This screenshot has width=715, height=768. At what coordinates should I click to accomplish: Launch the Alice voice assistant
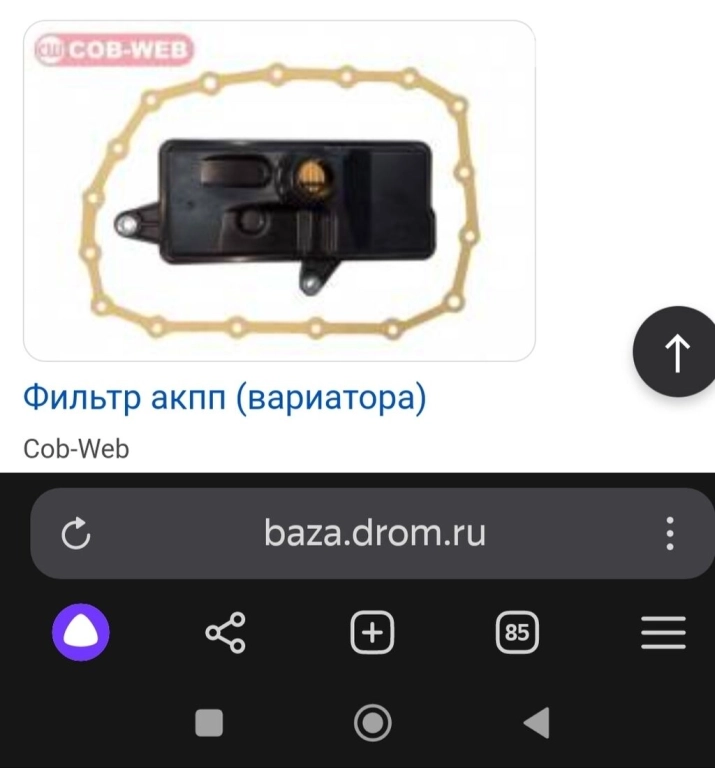pos(80,633)
